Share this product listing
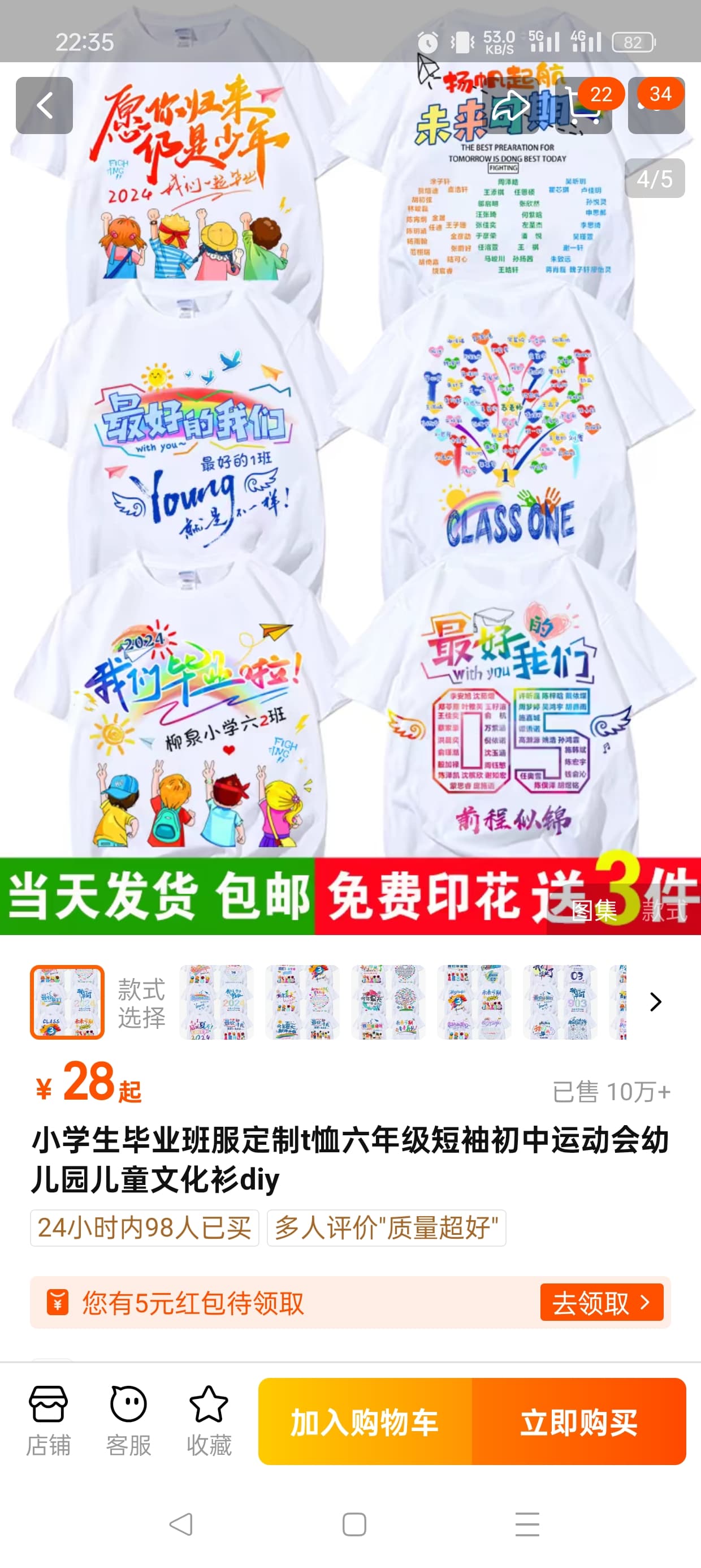Viewport: 701px width, 1568px height. point(511,105)
